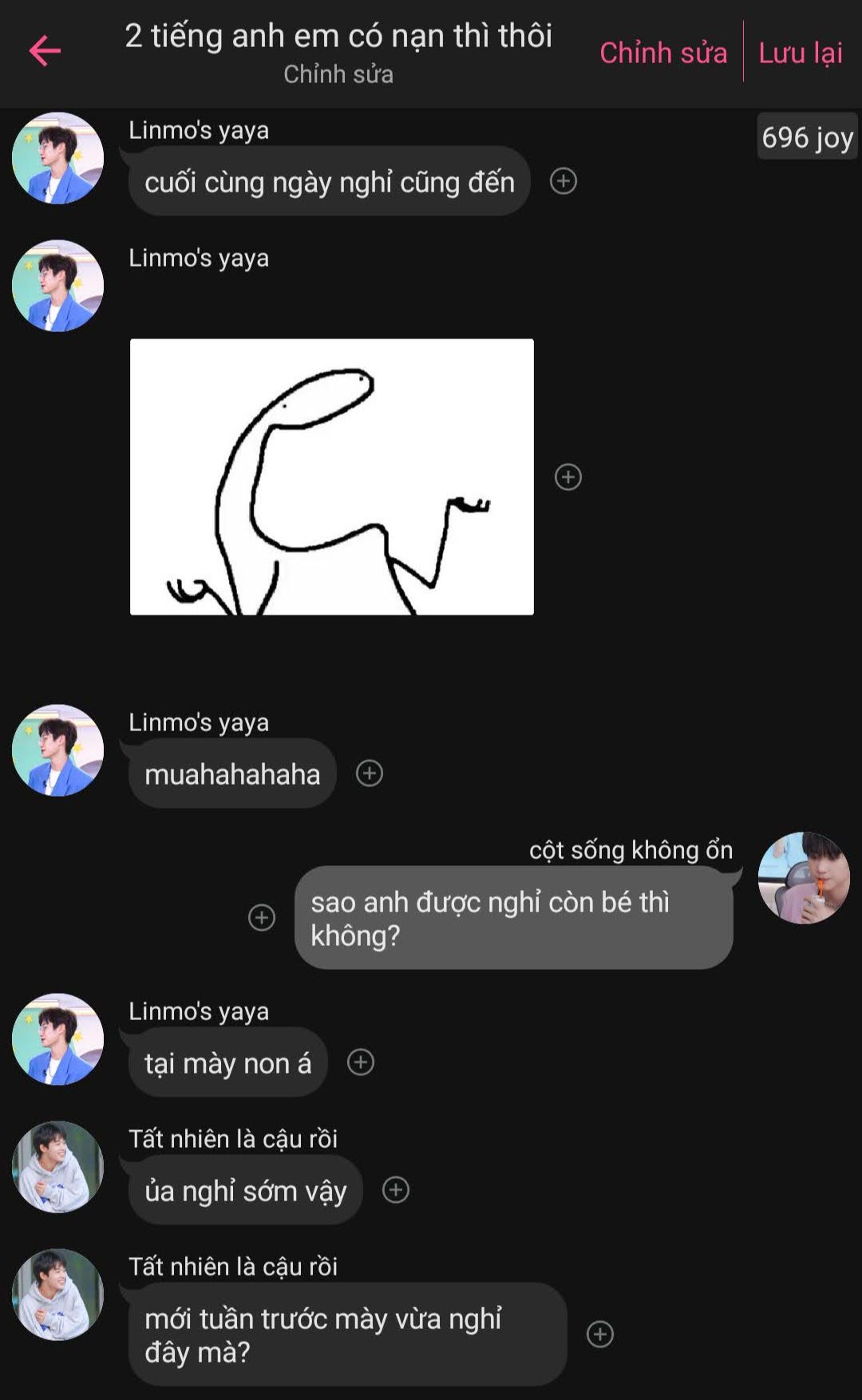Select the "muahahahaha" message bubble

tap(232, 773)
